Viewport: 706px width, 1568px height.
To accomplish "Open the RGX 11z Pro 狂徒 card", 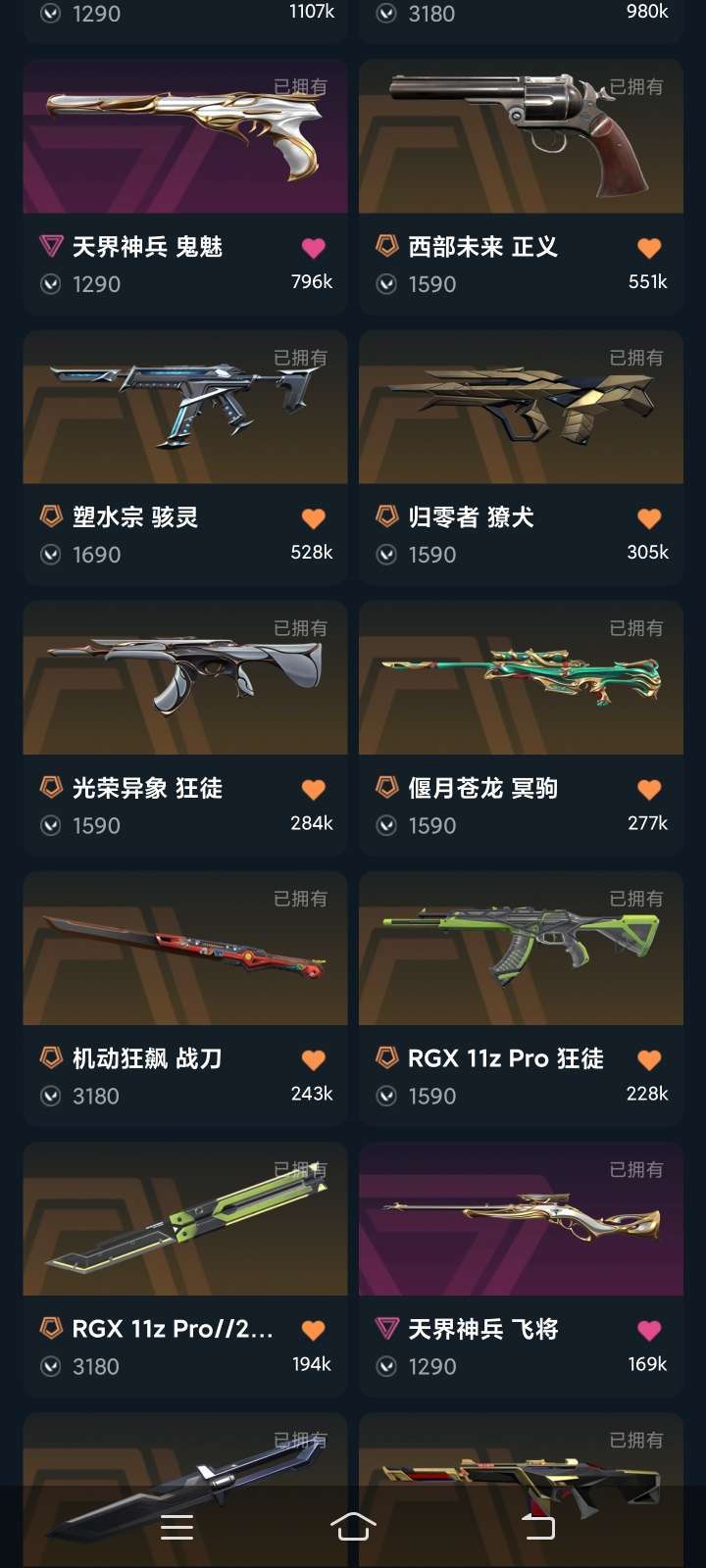I will click(521, 999).
